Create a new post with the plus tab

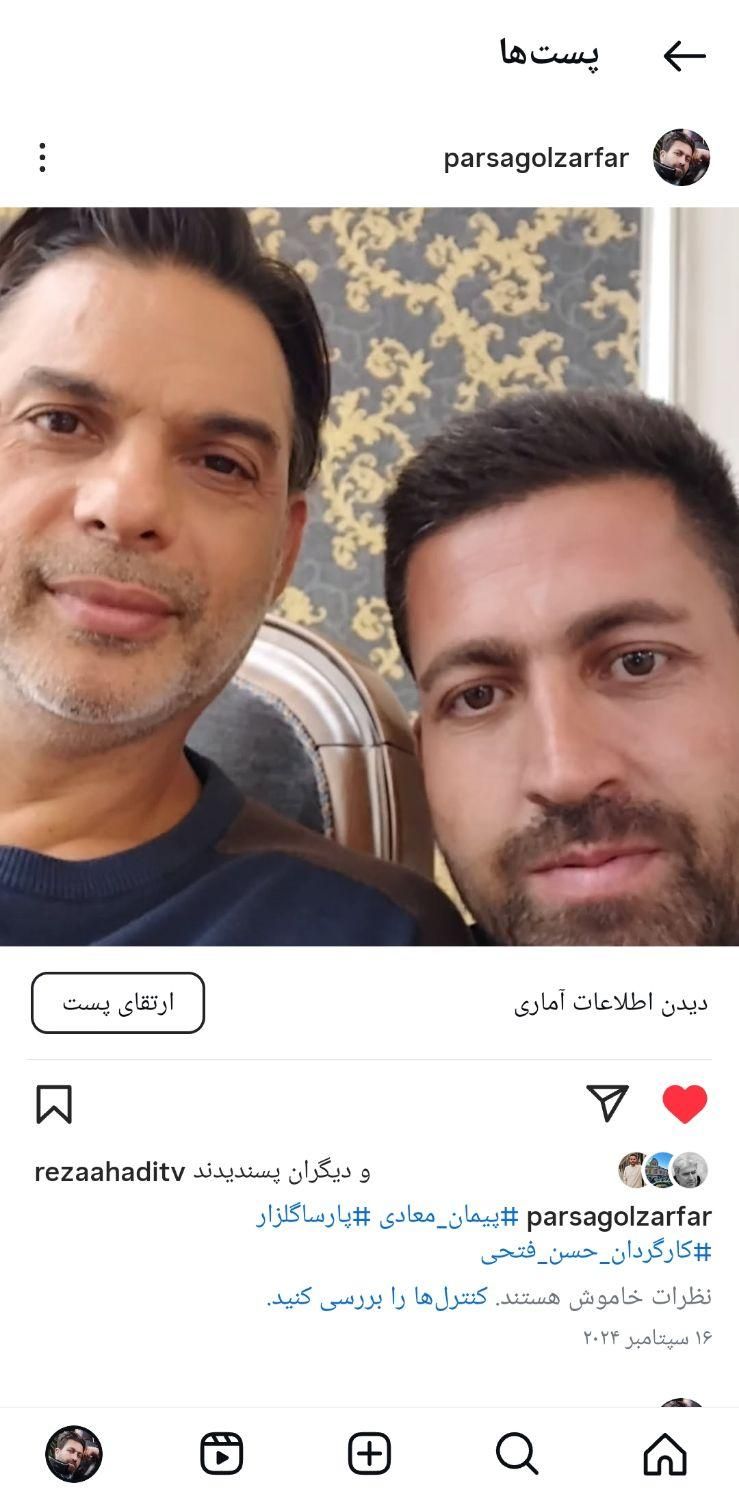coord(369,1454)
